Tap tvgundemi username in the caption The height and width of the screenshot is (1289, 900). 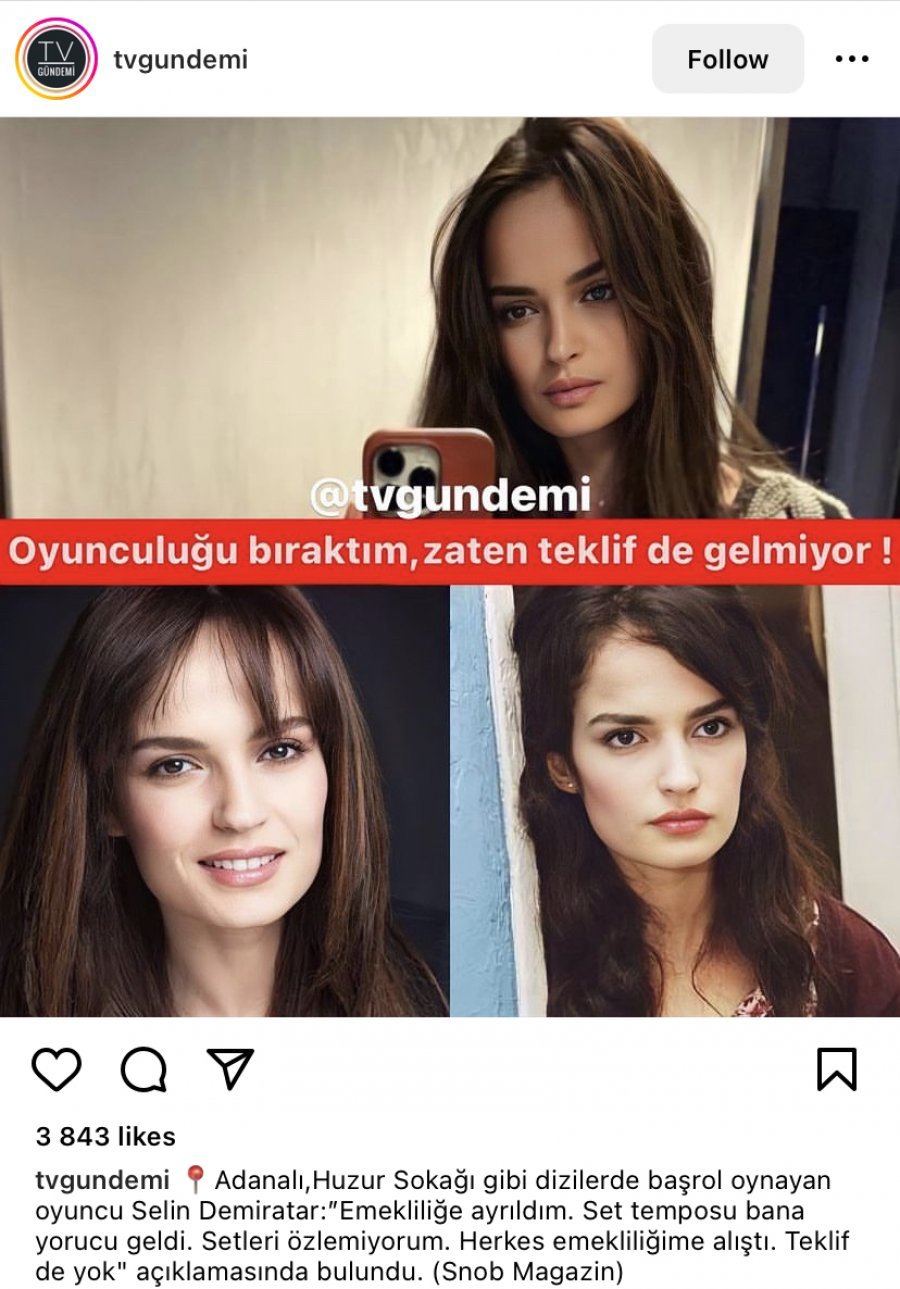coord(103,1180)
